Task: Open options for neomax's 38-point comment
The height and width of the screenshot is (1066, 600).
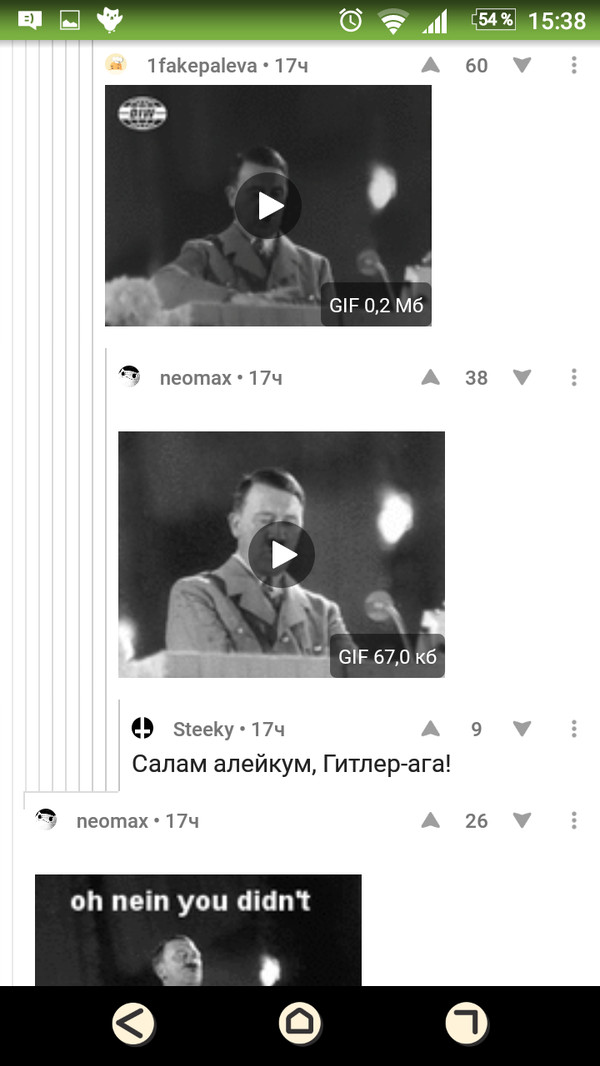Action: point(574,378)
